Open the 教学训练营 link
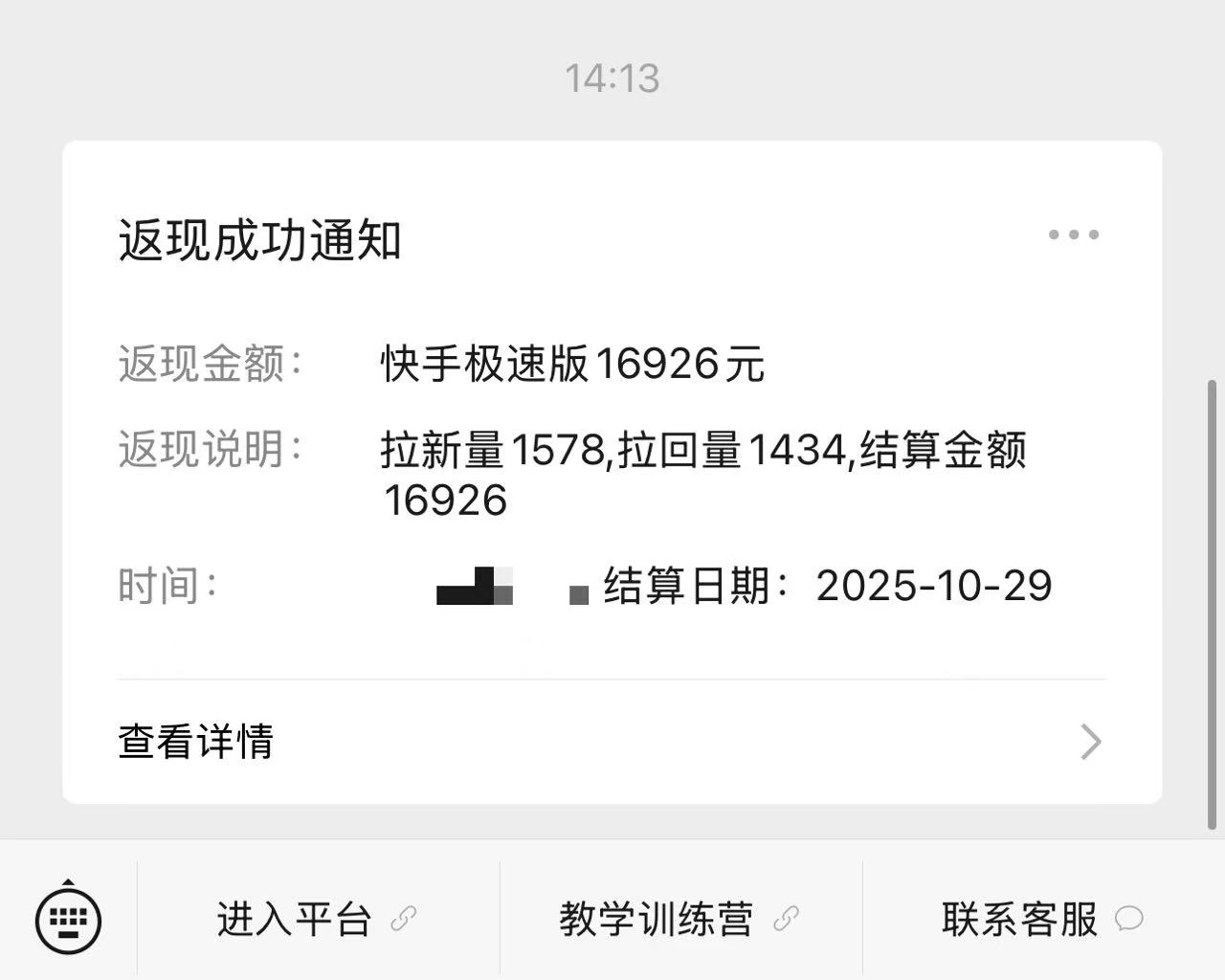1225x980 pixels. pos(679,920)
